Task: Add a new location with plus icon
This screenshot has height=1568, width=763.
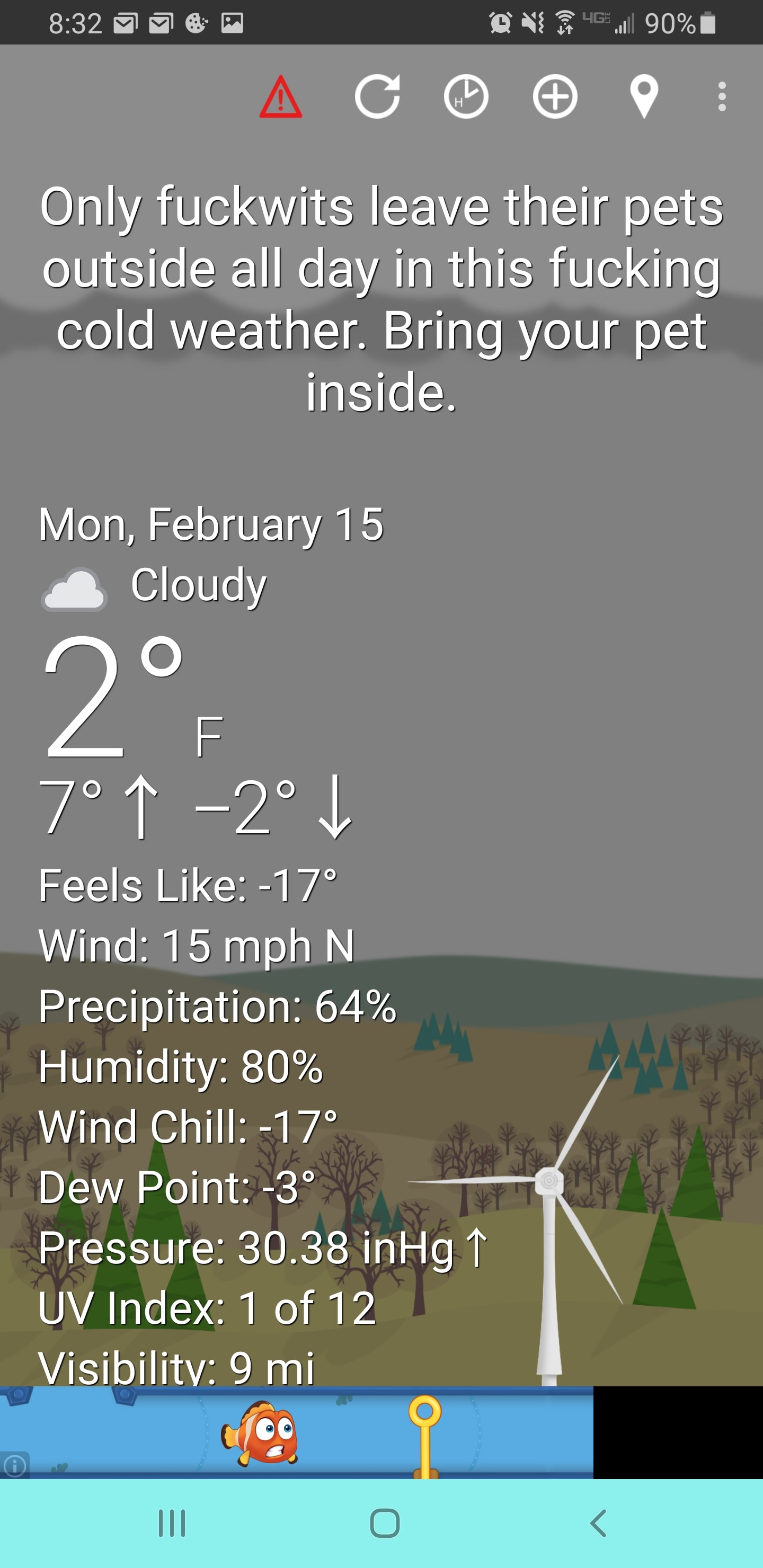Action: (555, 97)
